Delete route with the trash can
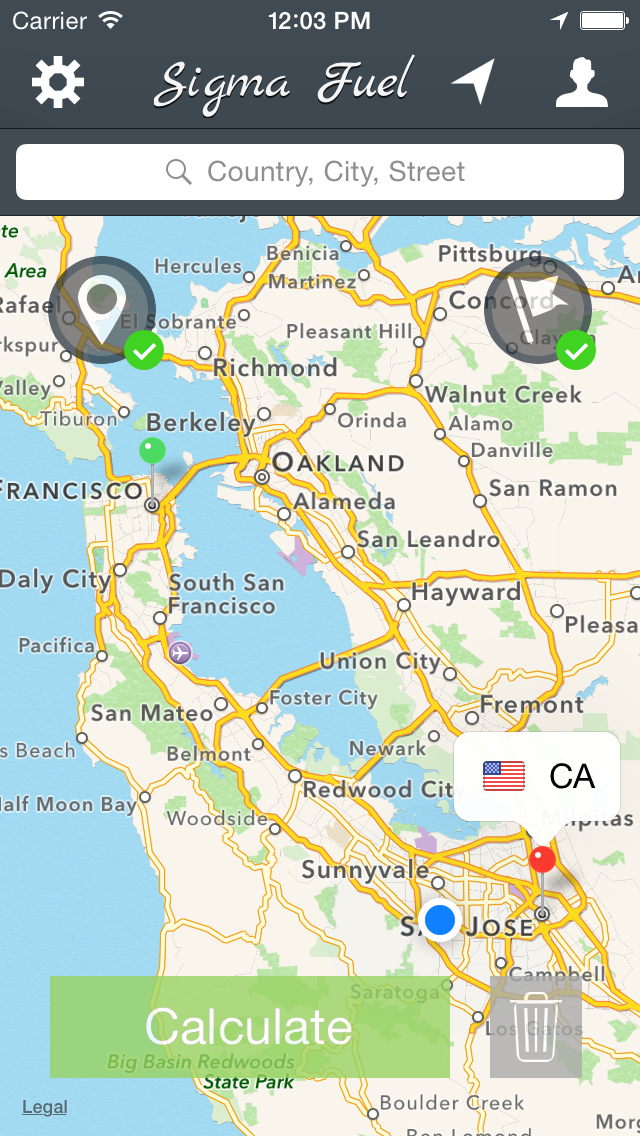Image resolution: width=640 pixels, height=1136 pixels. coord(536,1027)
